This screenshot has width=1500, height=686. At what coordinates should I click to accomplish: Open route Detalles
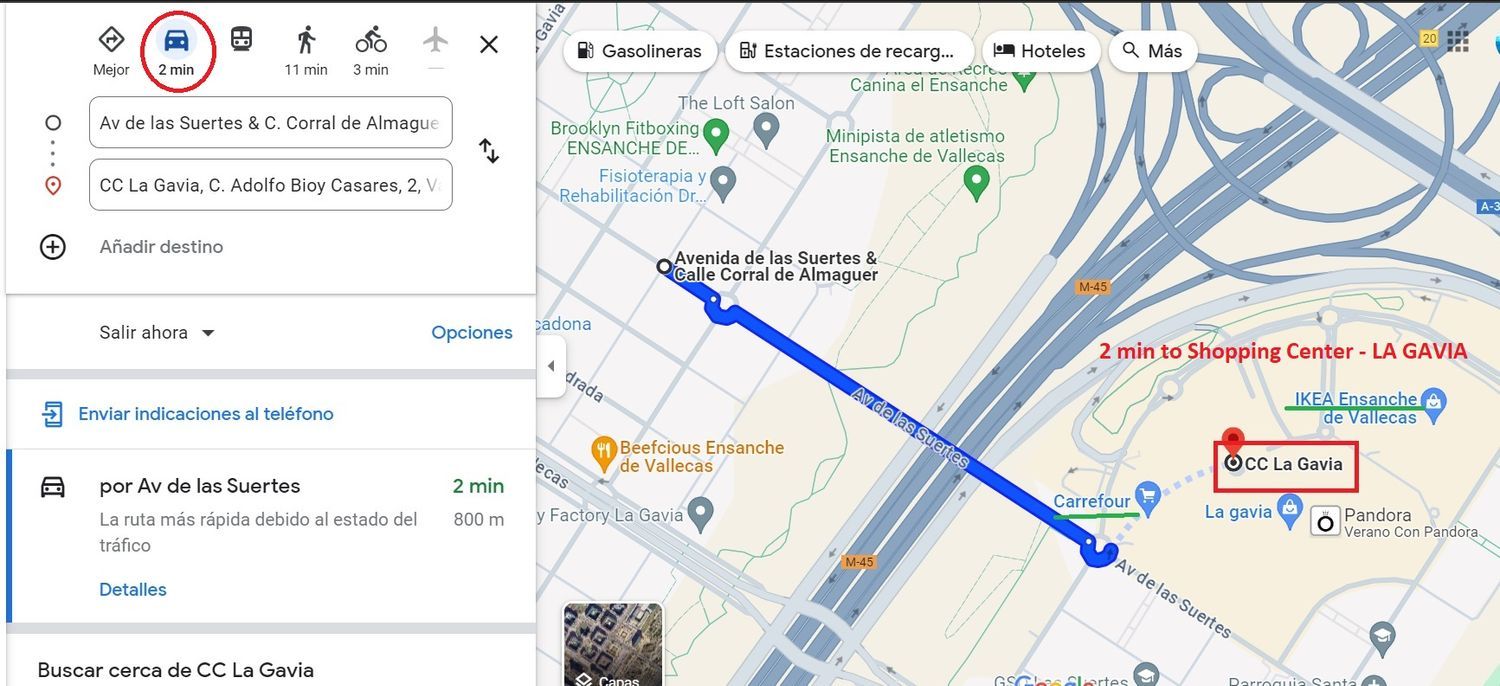pos(133,589)
